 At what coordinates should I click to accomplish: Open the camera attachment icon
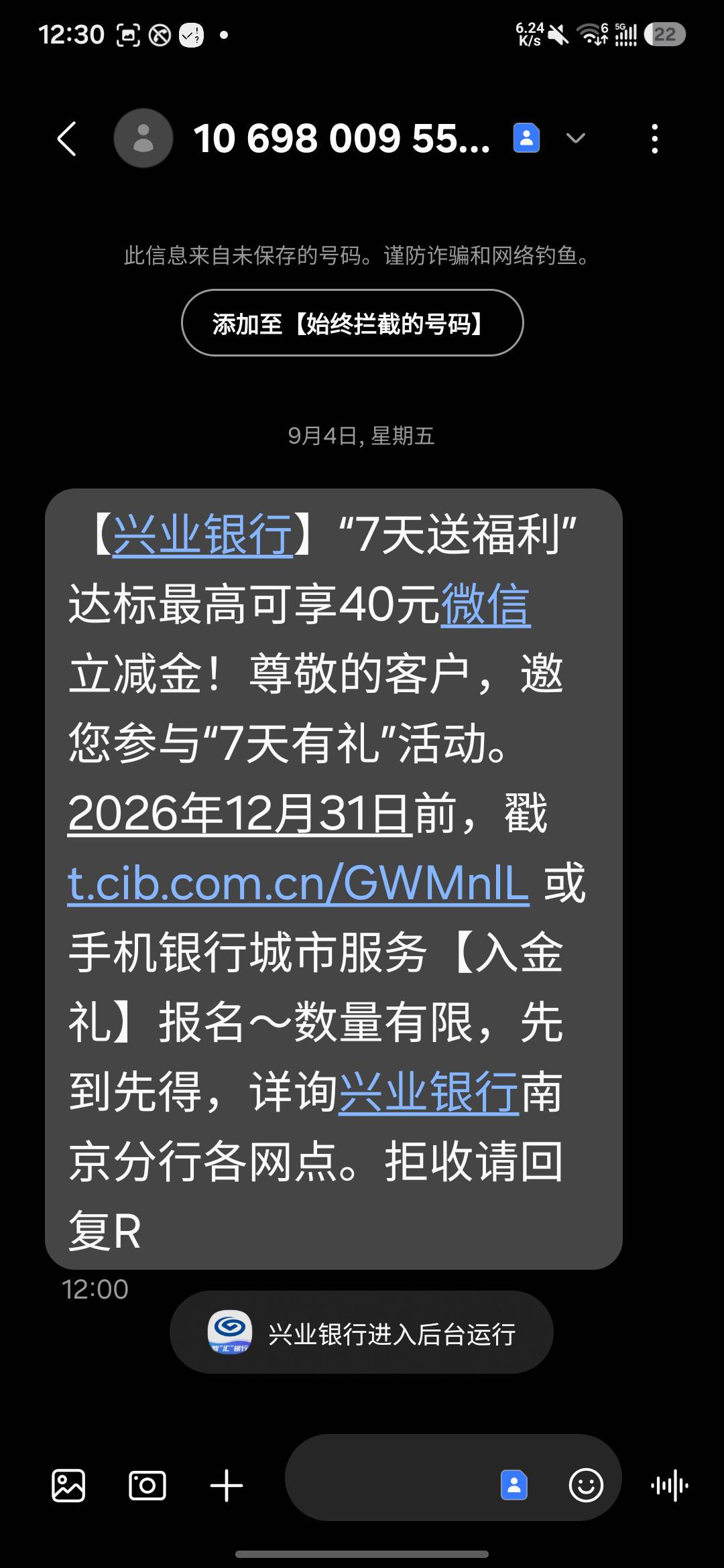point(147,1486)
